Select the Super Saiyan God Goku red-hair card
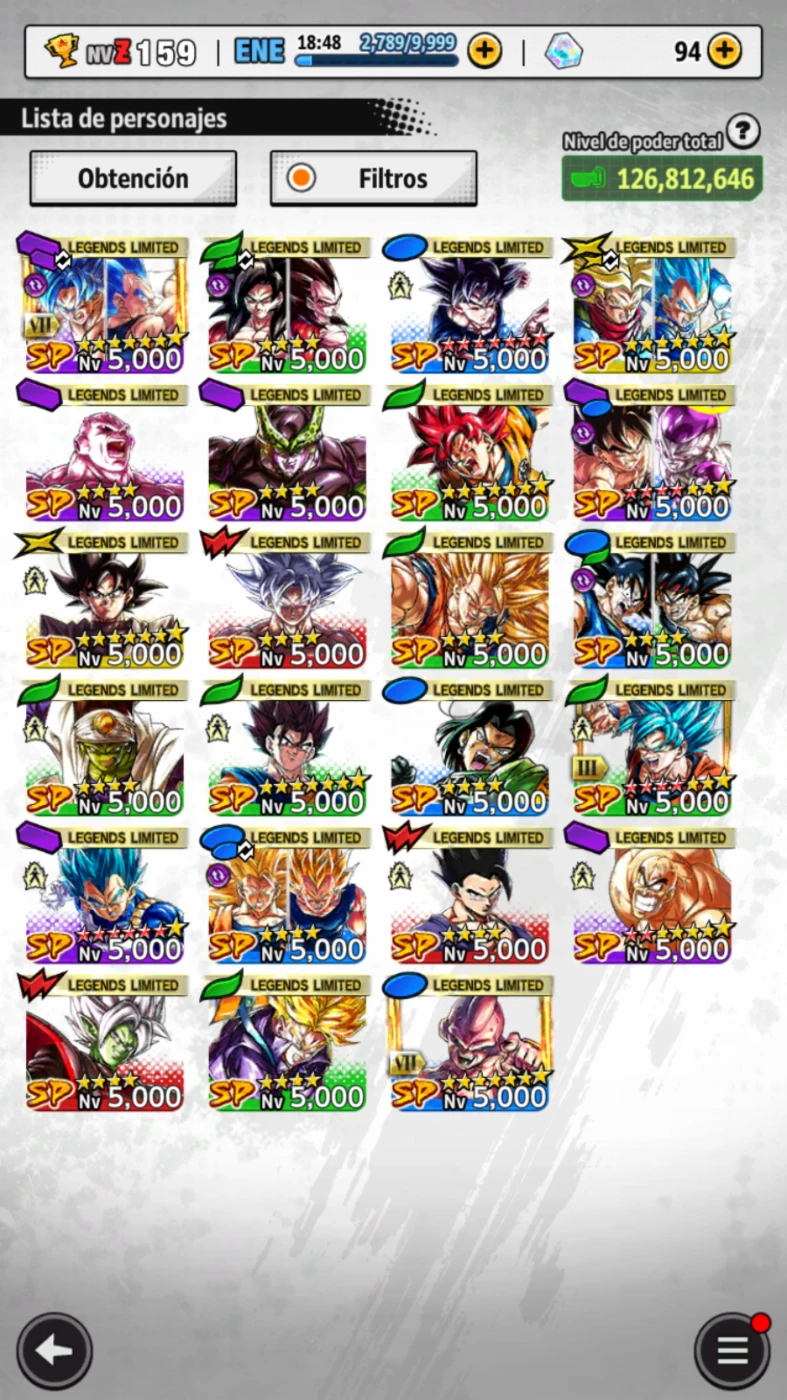Viewport: 787px width, 1400px height. click(469, 452)
